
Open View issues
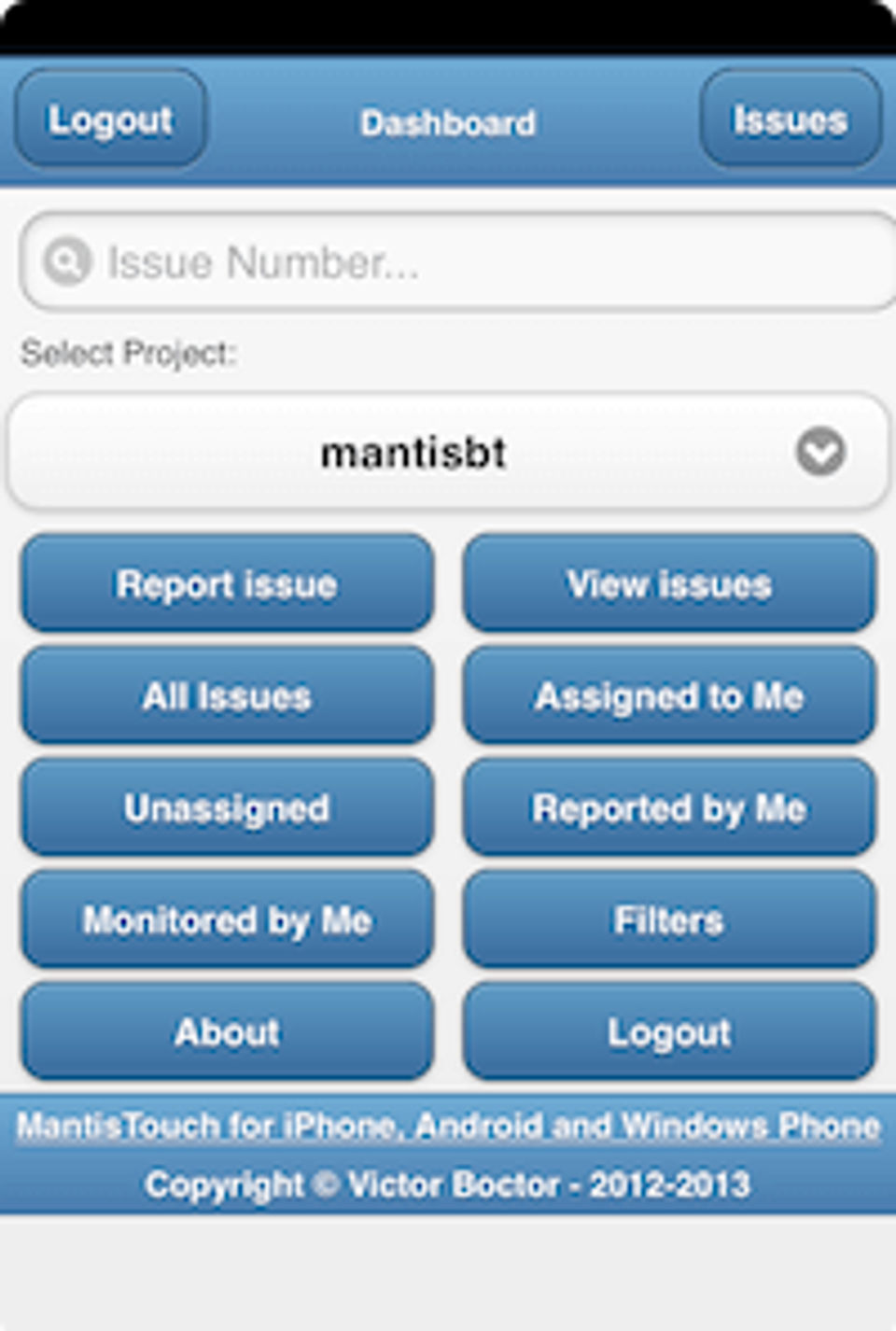(669, 584)
